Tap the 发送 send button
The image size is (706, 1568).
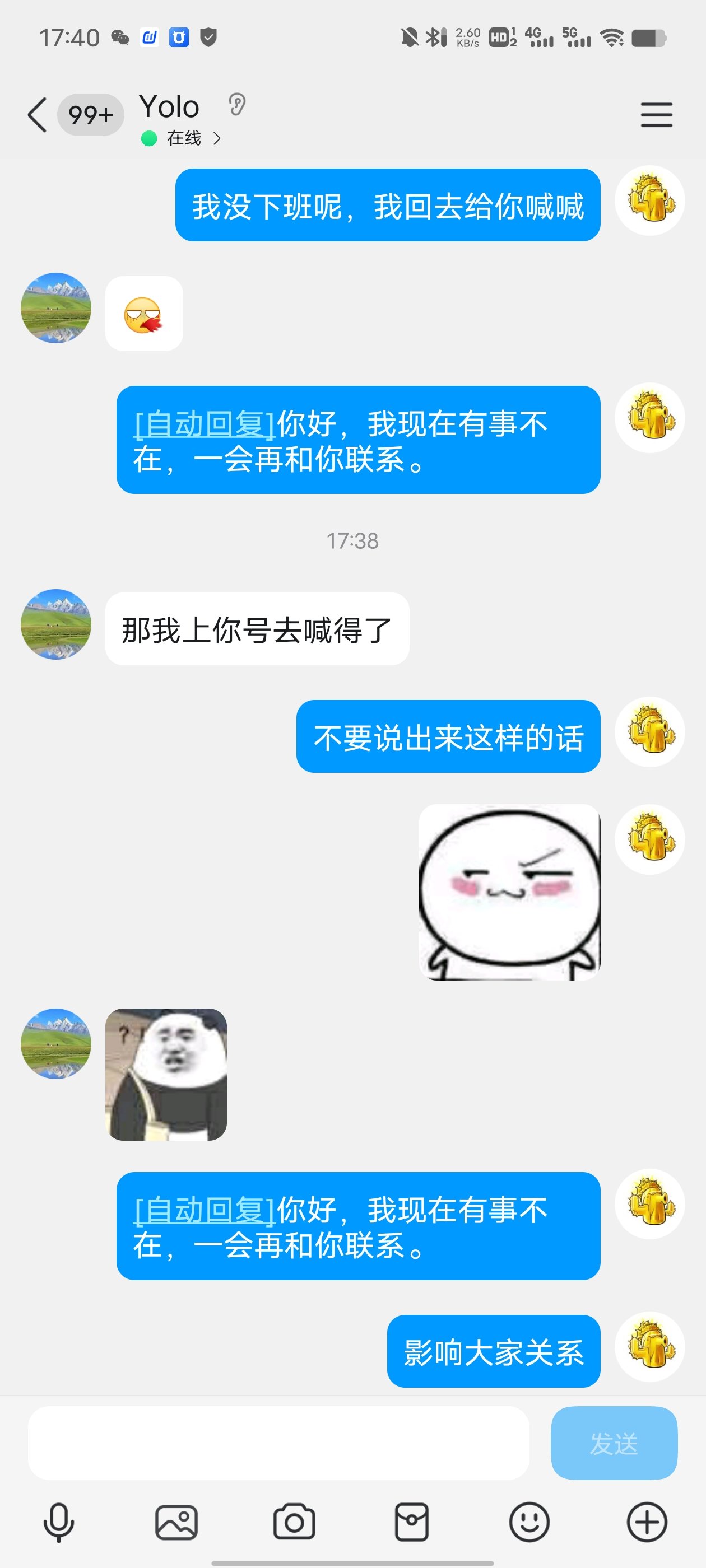pos(614,1443)
